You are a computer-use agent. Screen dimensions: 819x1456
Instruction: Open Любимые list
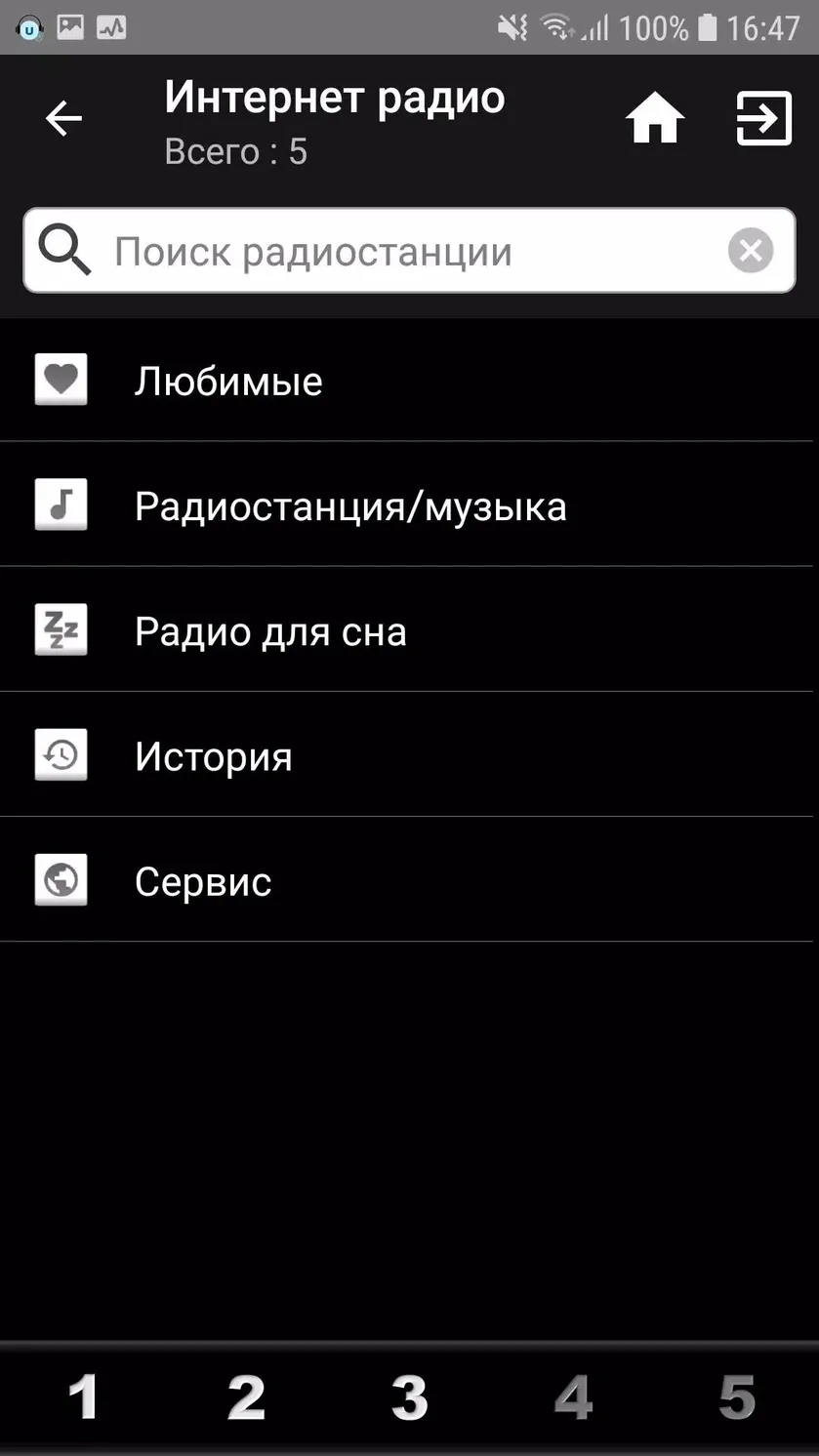406,380
